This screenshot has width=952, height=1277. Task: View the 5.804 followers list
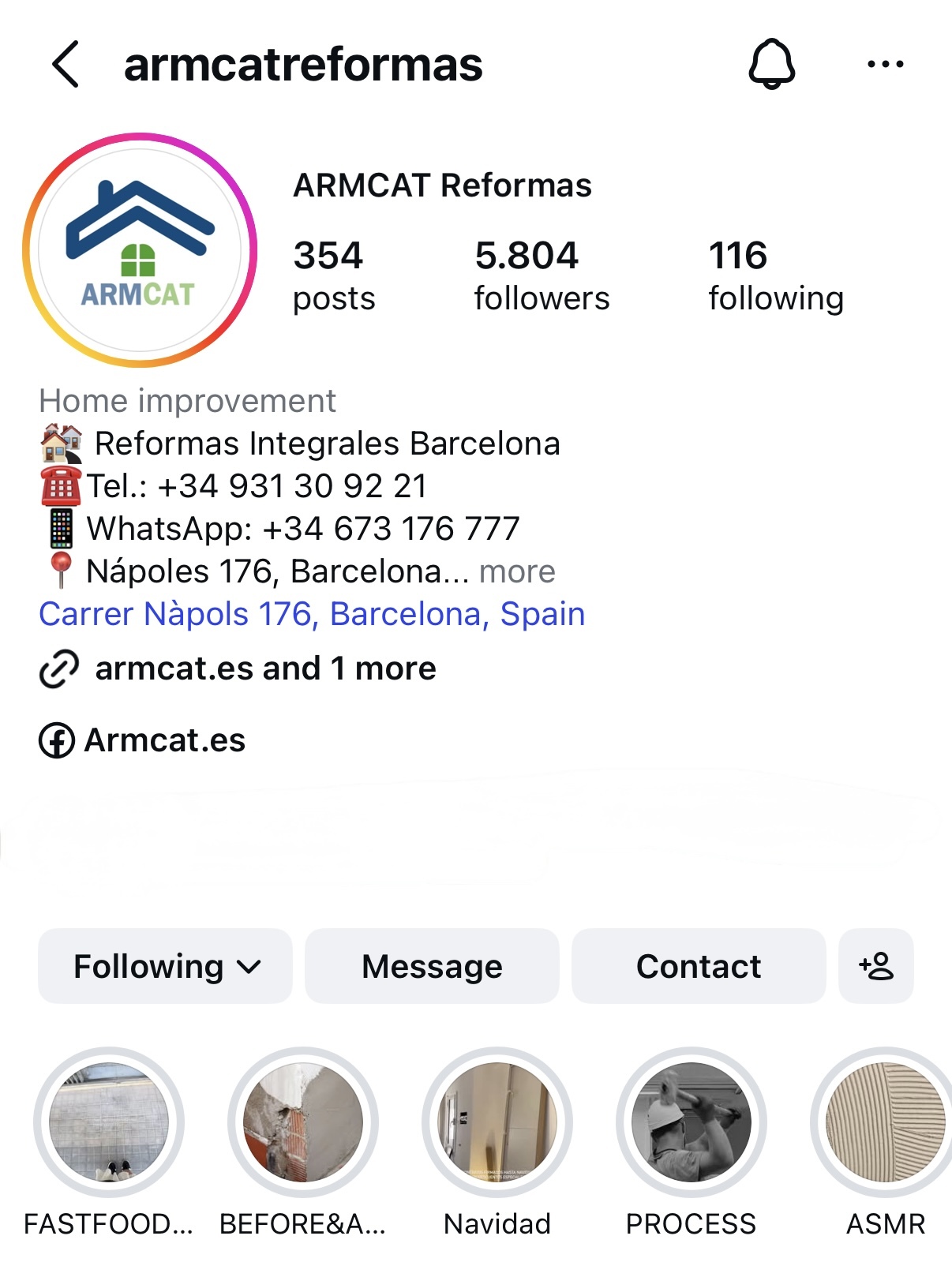[542, 275]
